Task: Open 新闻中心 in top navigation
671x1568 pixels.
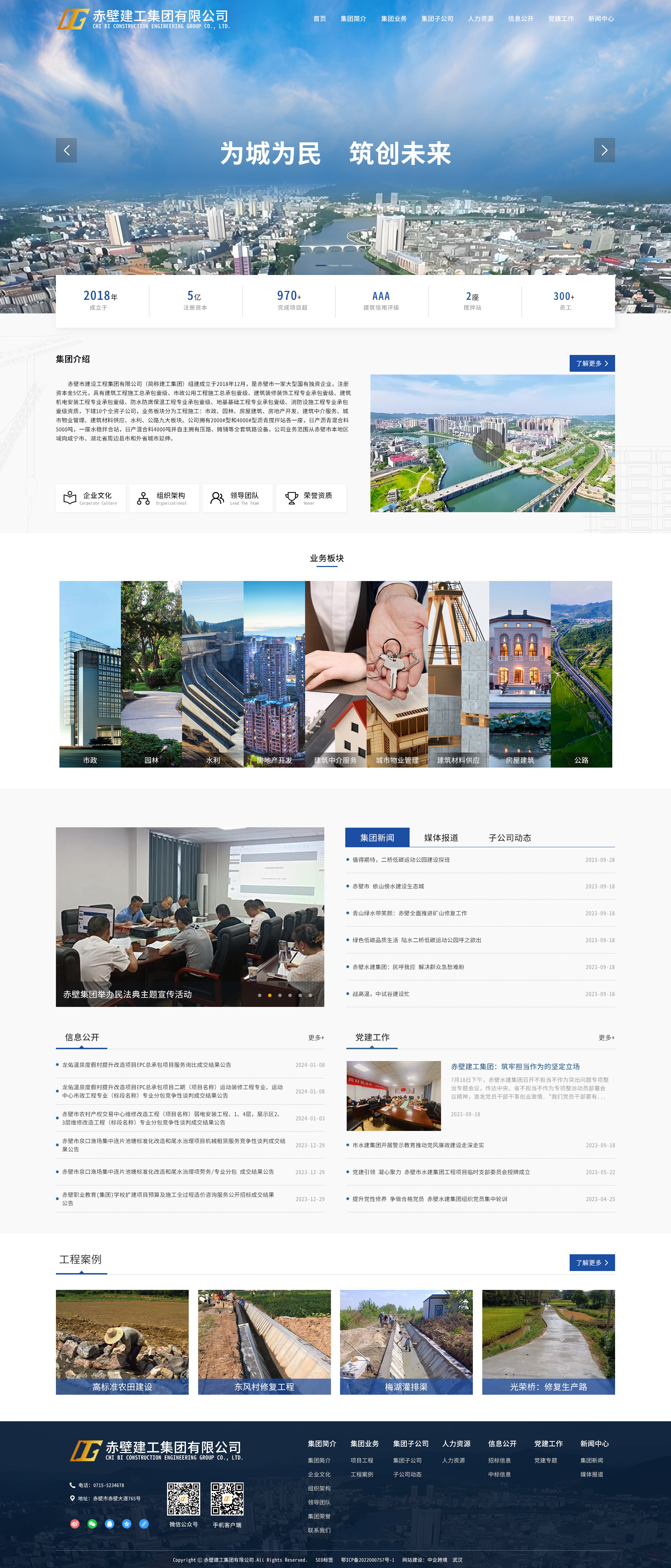Action: click(600, 19)
